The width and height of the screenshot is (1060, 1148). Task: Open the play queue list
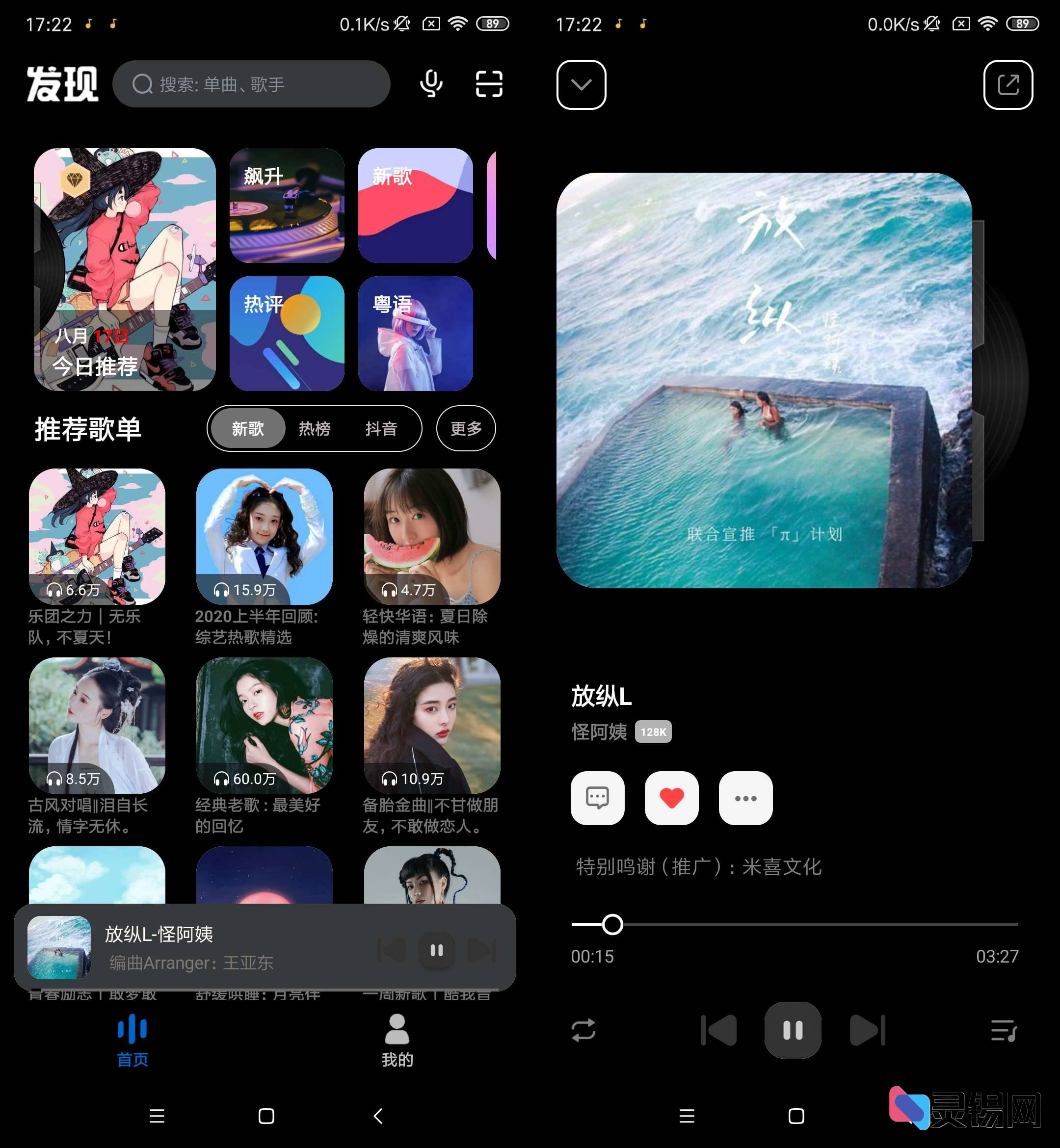1003,1030
